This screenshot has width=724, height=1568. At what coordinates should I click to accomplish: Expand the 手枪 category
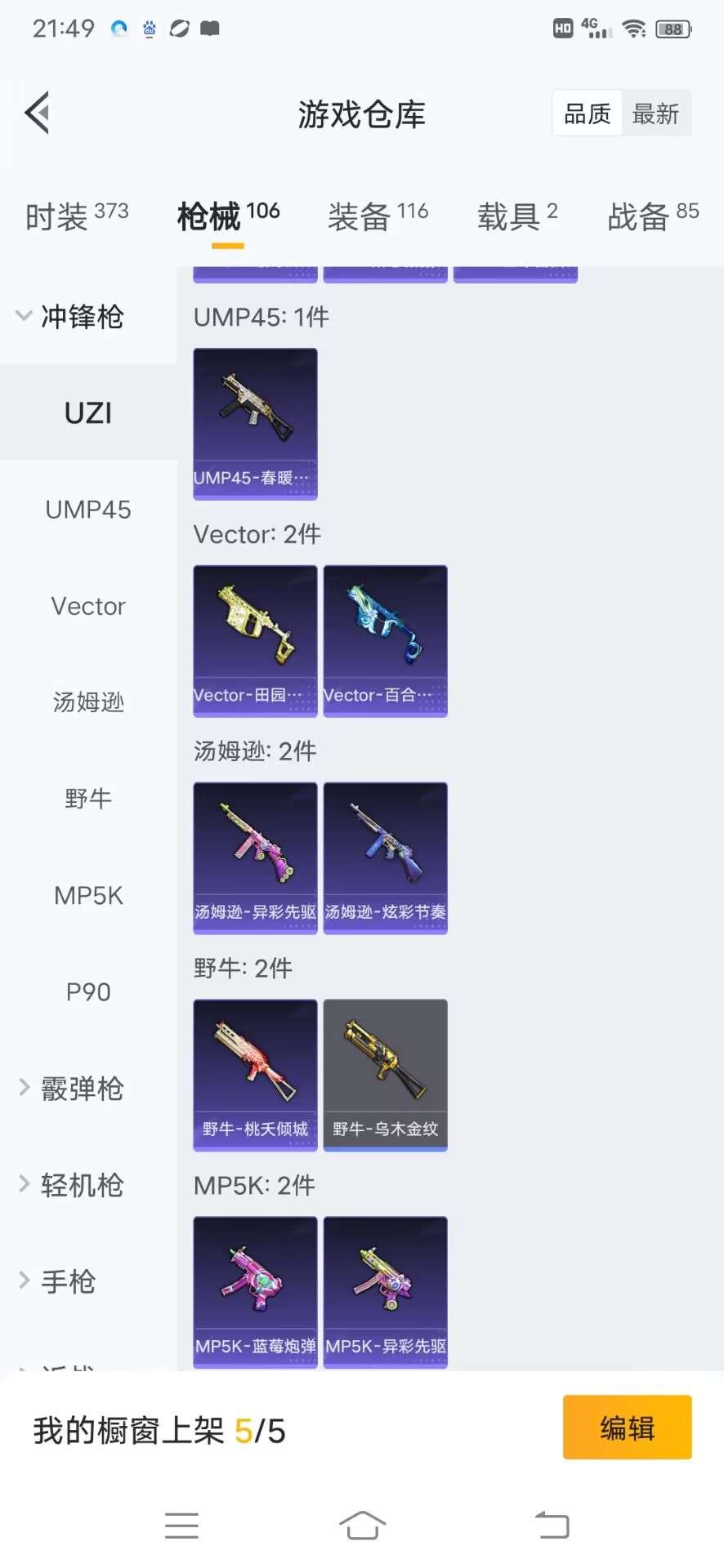(57, 1281)
